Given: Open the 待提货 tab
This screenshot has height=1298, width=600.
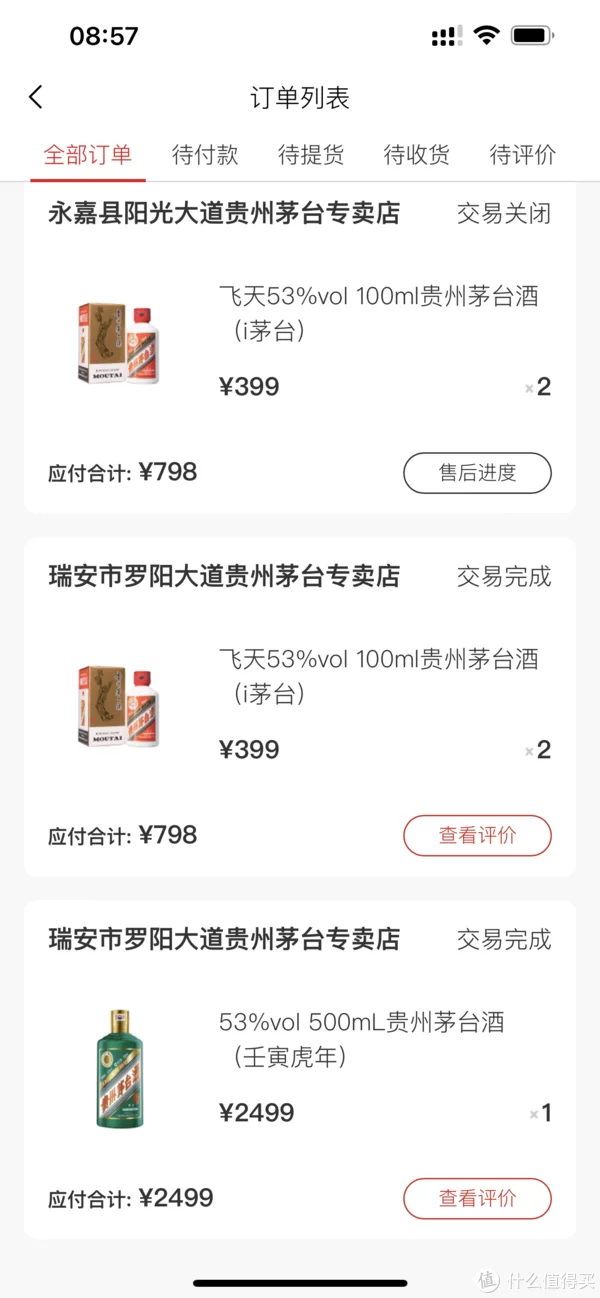Looking at the screenshot, I should point(311,155).
